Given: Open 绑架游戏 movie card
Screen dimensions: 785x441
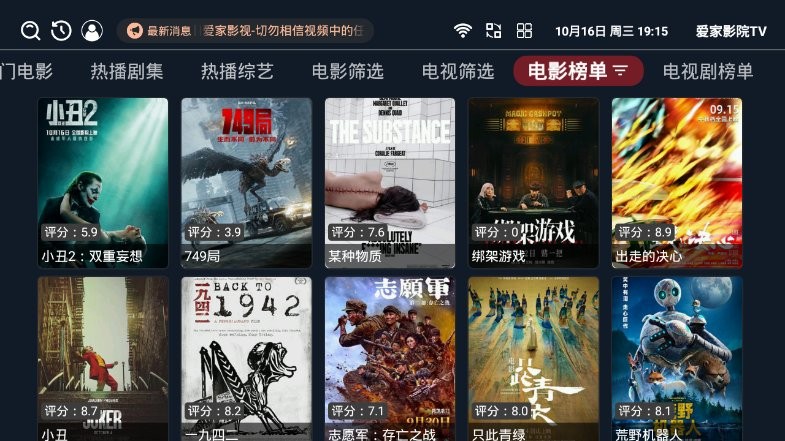Looking at the screenshot, I should [533, 182].
